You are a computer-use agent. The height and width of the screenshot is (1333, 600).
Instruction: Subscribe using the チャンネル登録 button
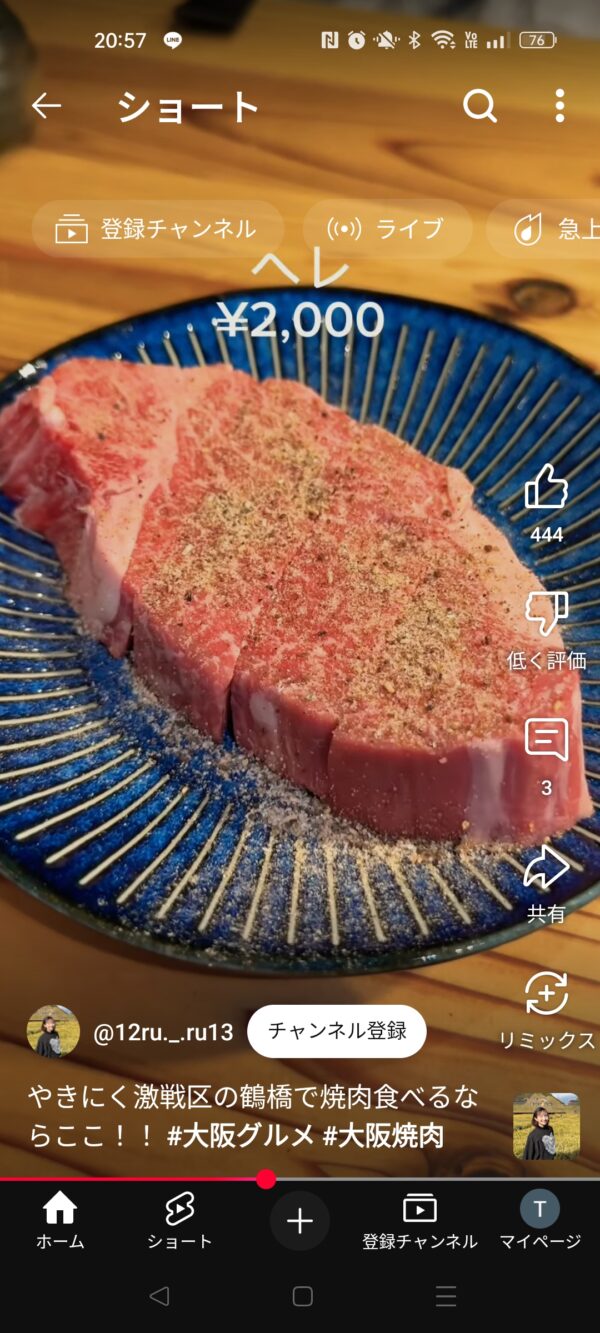click(x=336, y=1031)
